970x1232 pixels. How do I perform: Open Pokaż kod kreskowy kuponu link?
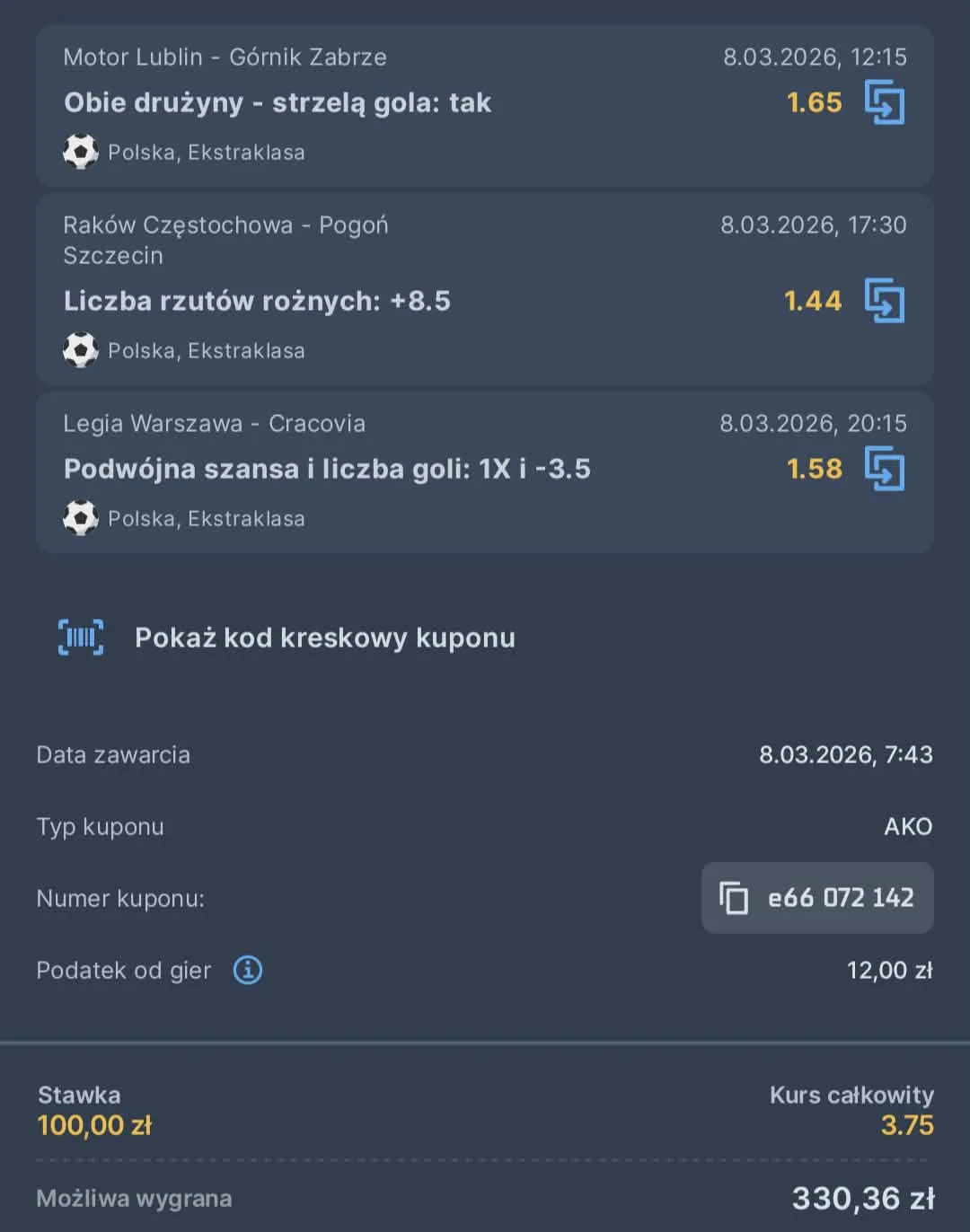[x=324, y=637]
